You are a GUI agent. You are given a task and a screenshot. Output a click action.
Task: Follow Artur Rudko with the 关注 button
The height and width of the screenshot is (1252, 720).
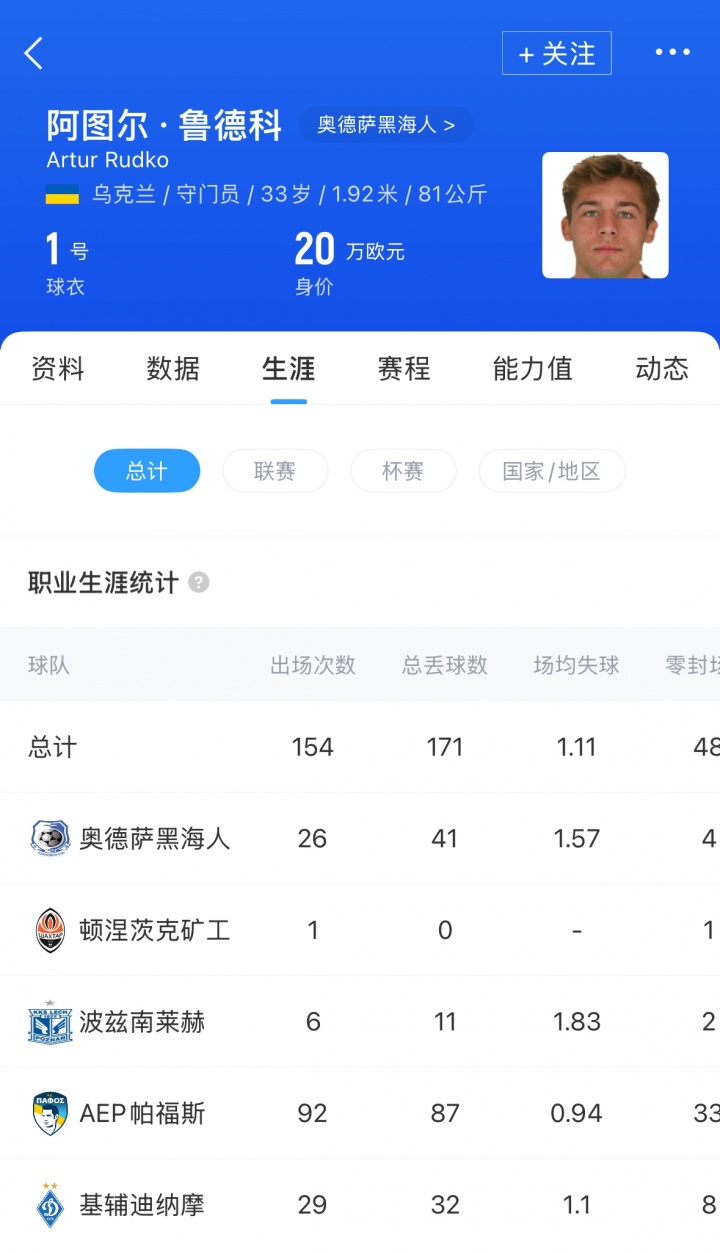(556, 53)
